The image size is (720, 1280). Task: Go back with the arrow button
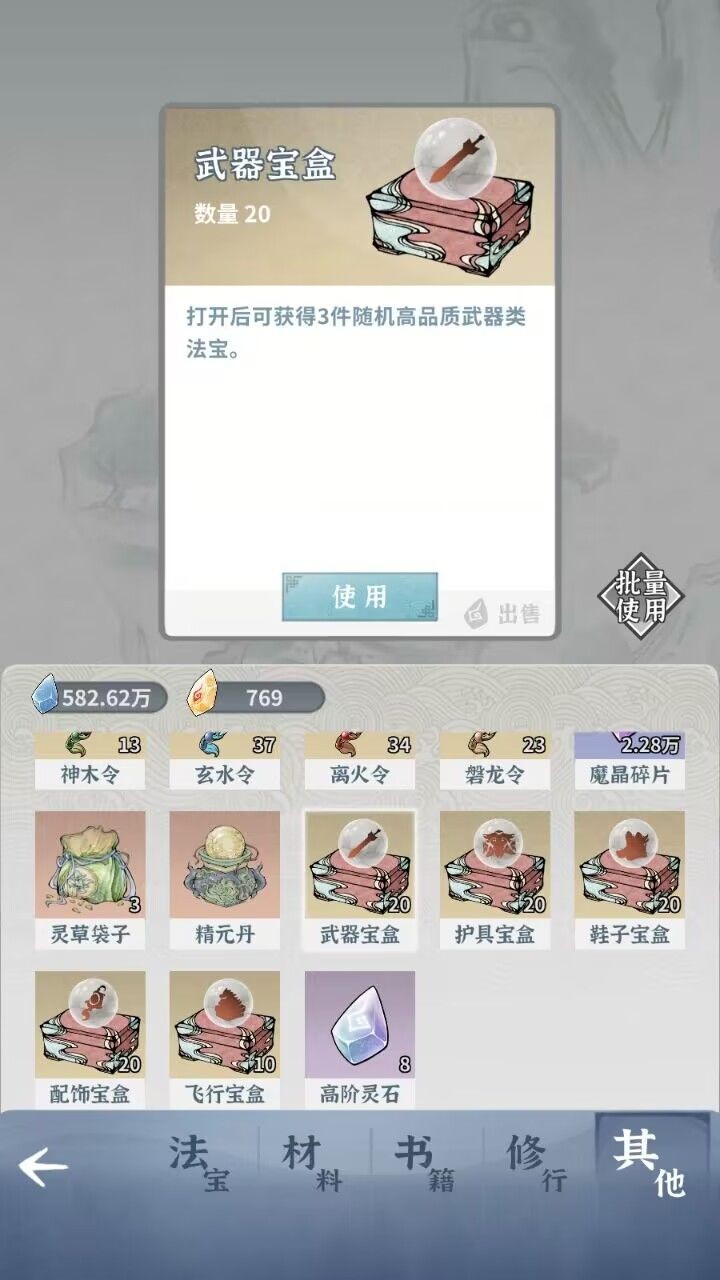(x=43, y=1166)
